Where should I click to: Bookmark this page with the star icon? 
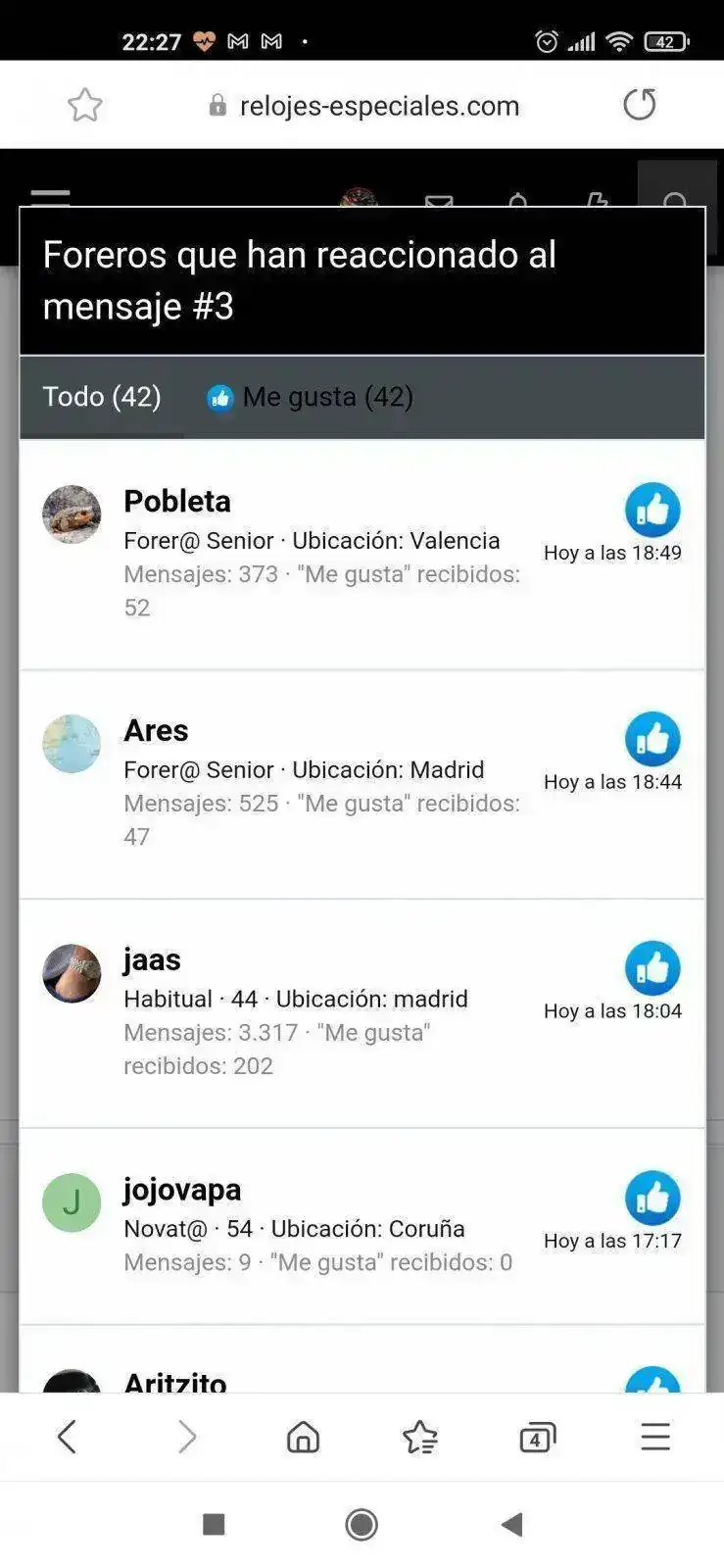tap(85, 105)
